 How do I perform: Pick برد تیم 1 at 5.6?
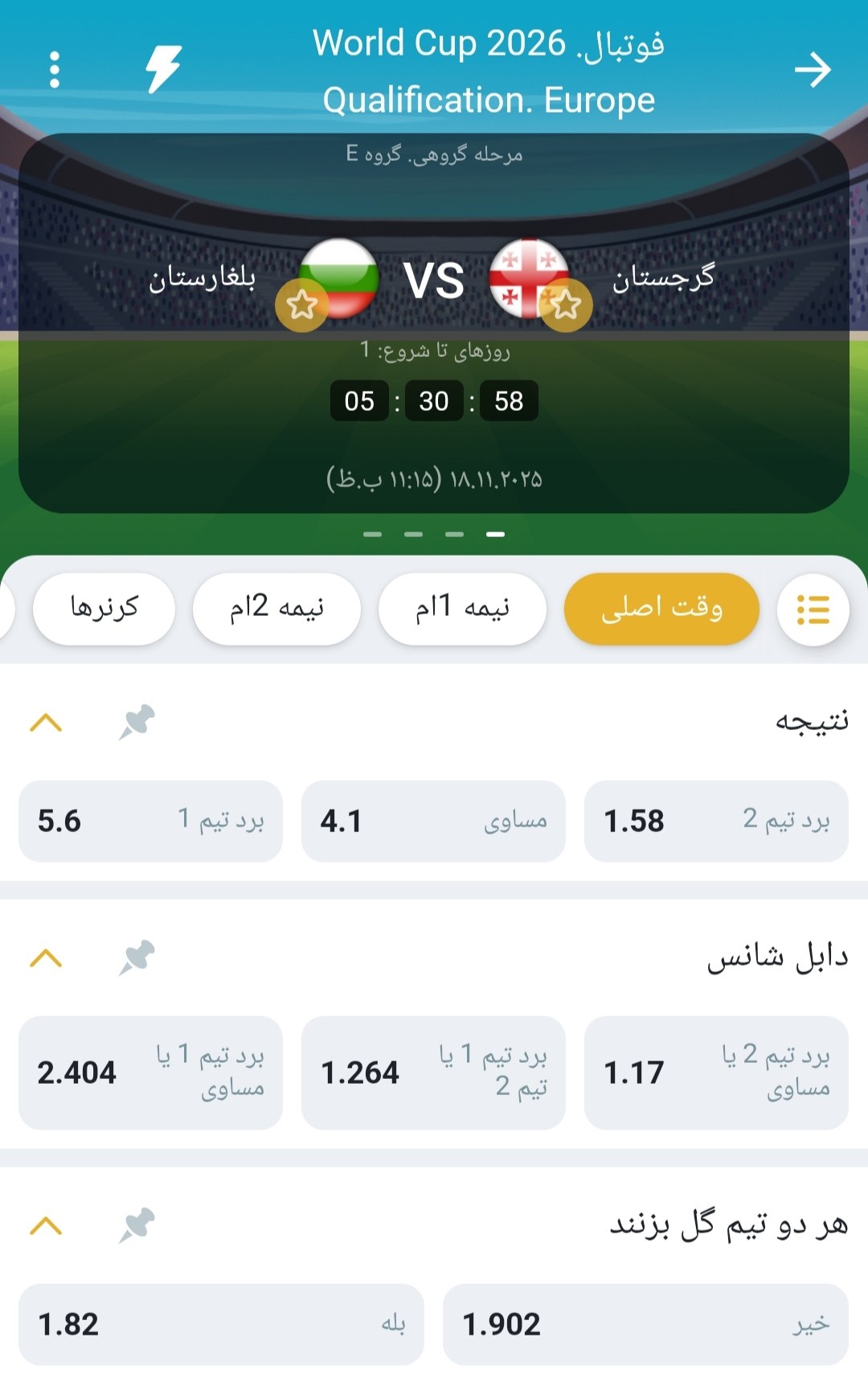pos(150,821)
